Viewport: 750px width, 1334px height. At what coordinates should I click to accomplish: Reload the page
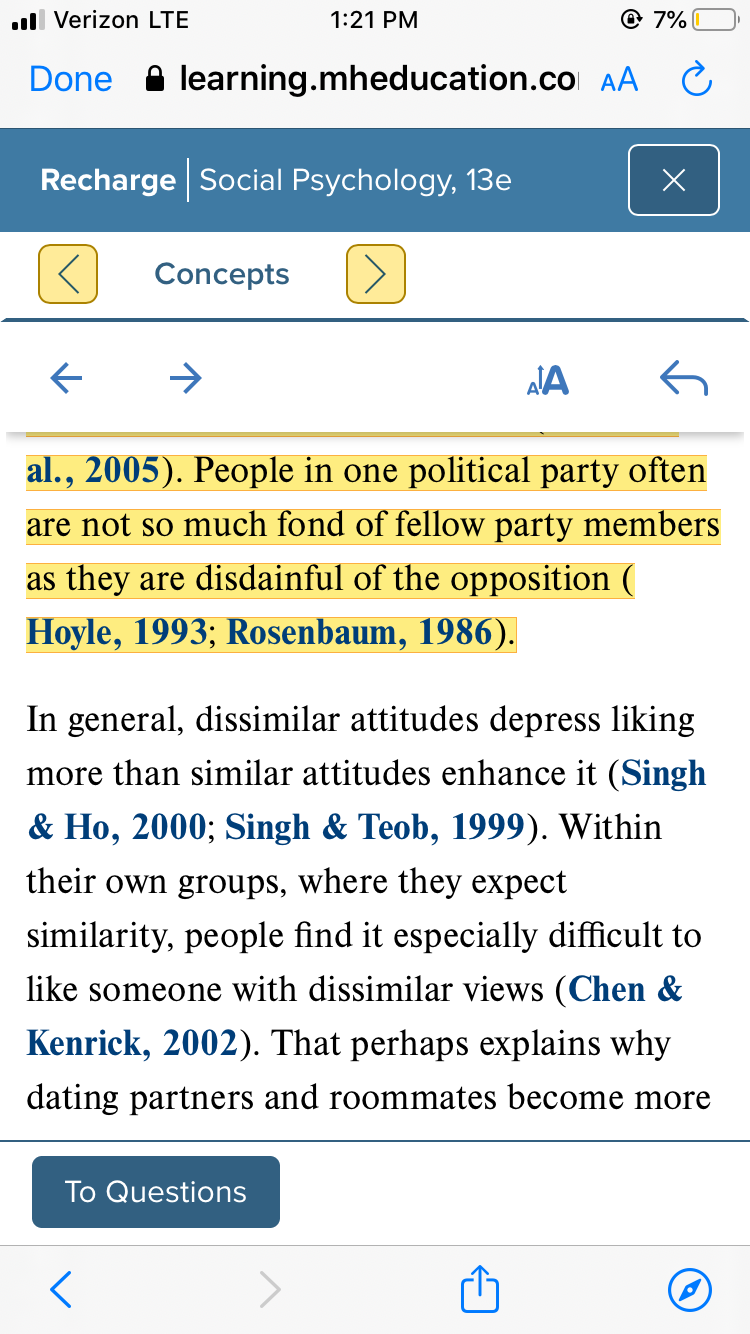click(x=696, y=80)
